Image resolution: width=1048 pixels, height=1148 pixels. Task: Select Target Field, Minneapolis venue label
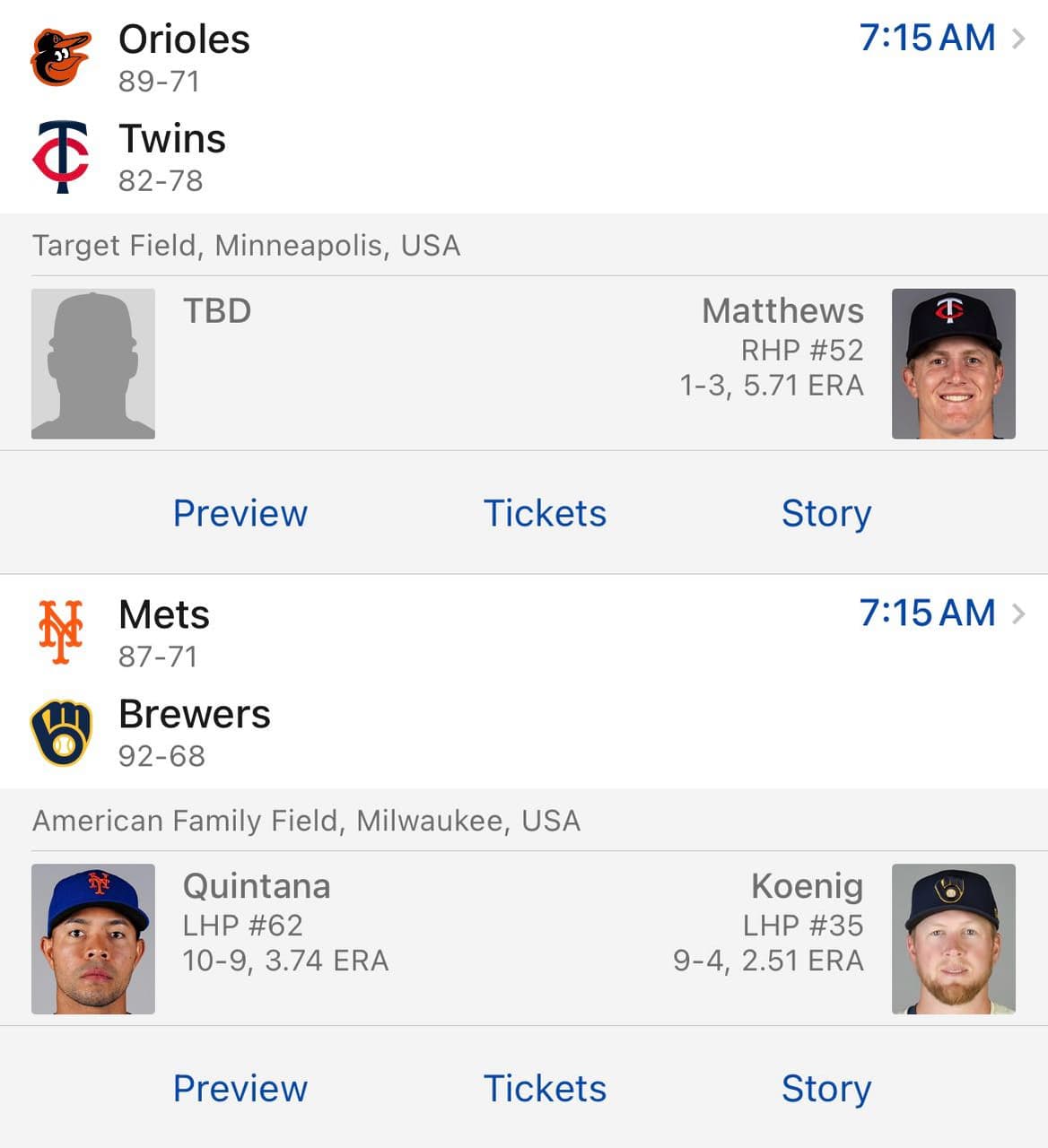click(x=246, y=245)
